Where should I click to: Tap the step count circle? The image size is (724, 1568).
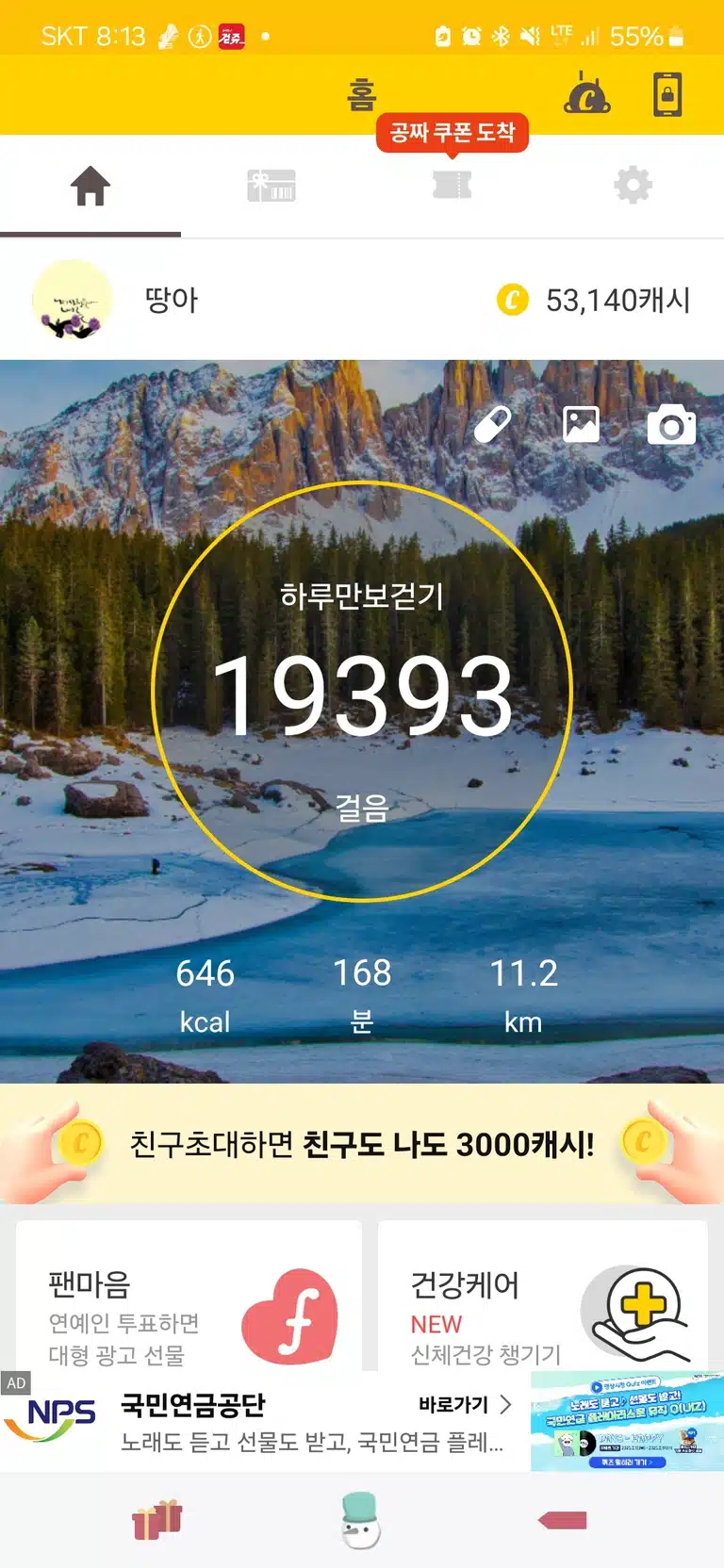tap(362, 692)
